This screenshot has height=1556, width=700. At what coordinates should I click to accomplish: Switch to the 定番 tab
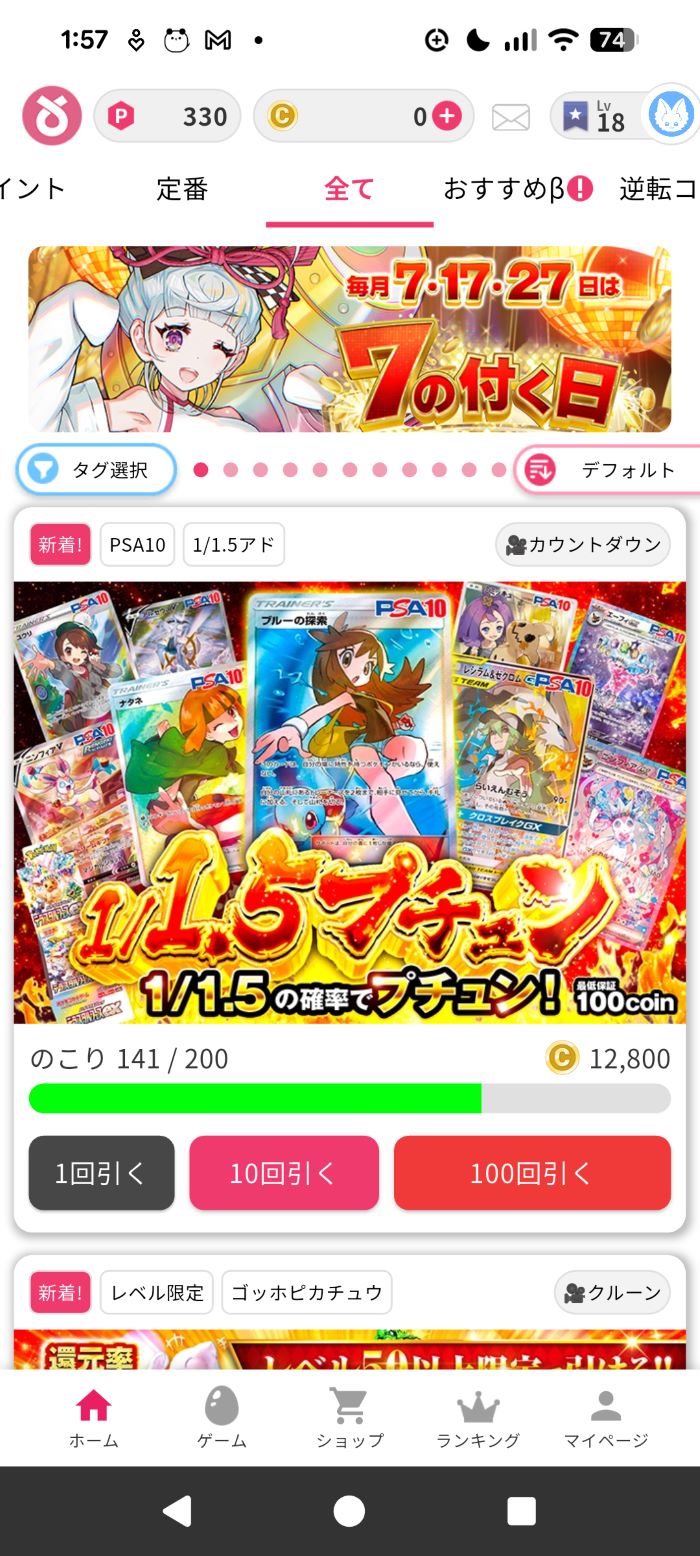click(x=182, y=188)
